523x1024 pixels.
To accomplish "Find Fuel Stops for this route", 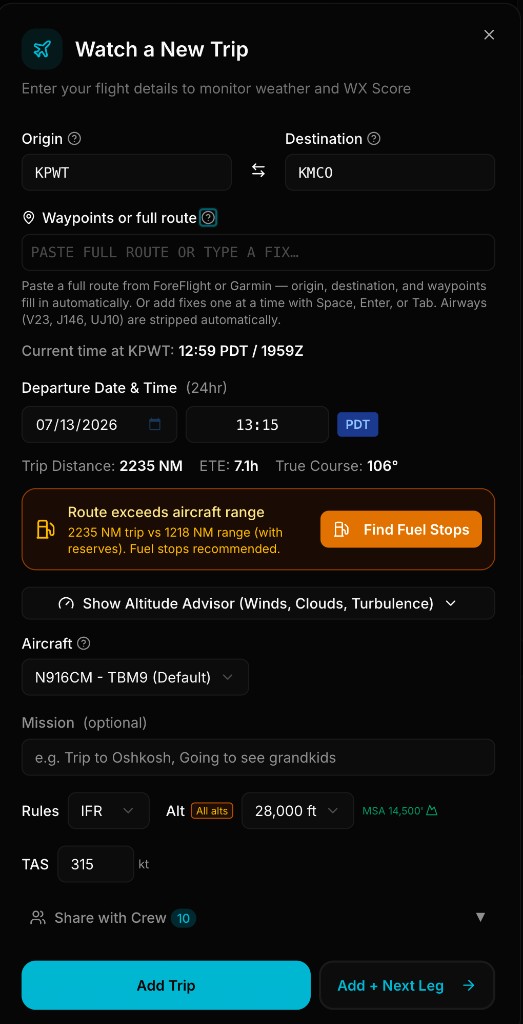I will click(x=401, y=529).
